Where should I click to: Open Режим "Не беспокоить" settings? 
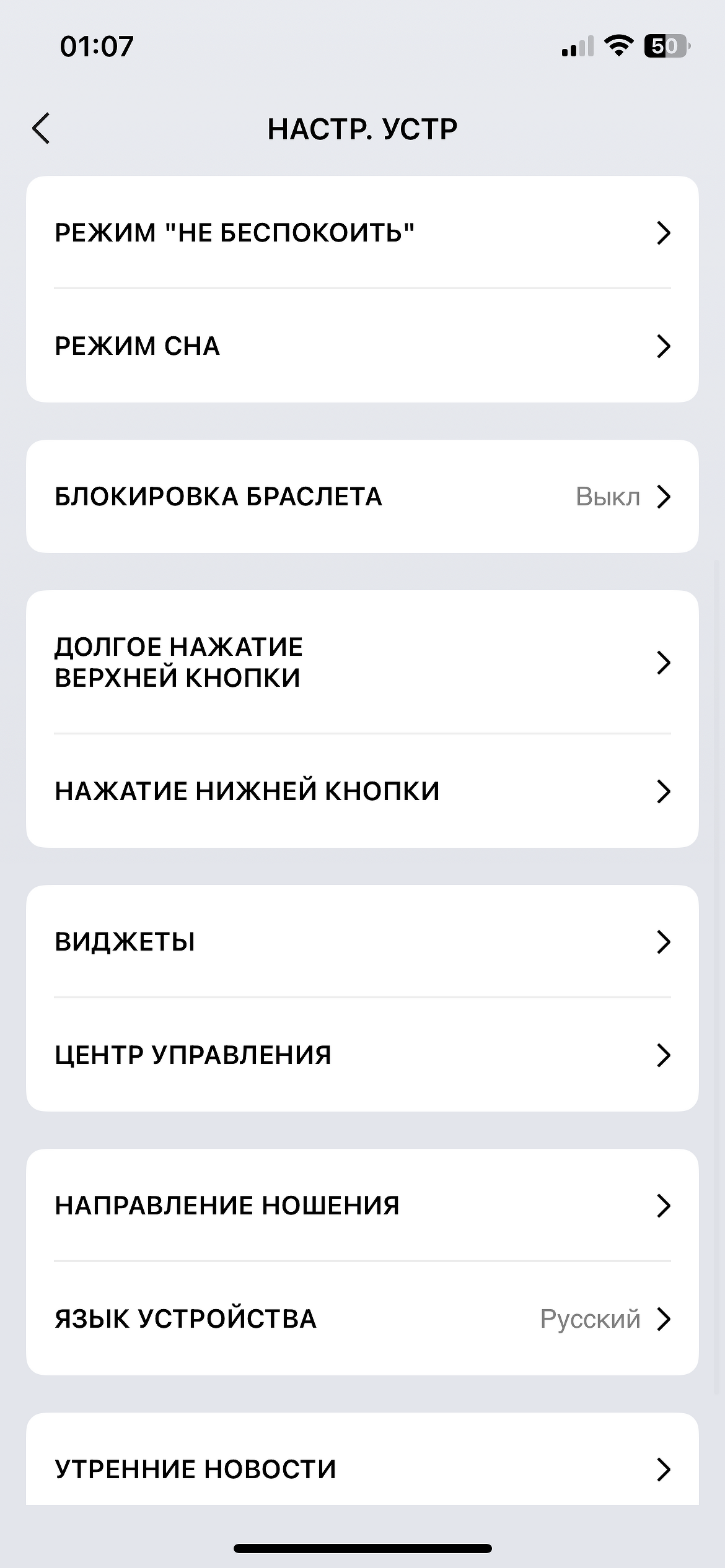coord(362,233)
